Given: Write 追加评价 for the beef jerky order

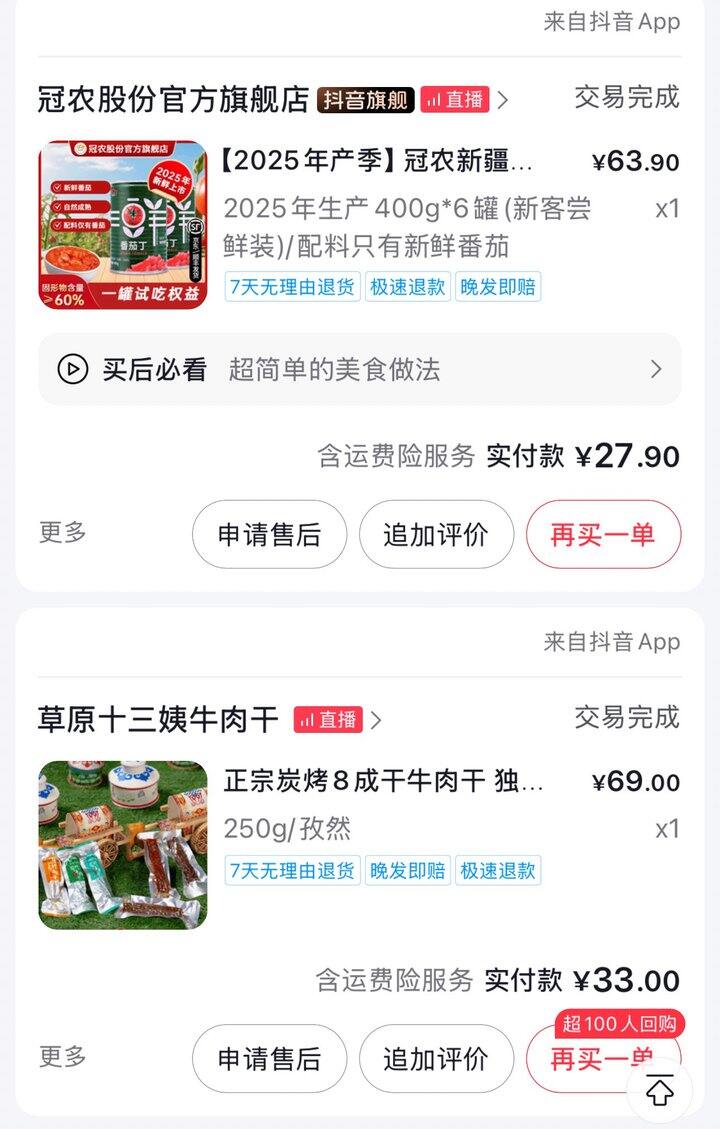Looking at the screenshot, I should [x=436, y=1059].
